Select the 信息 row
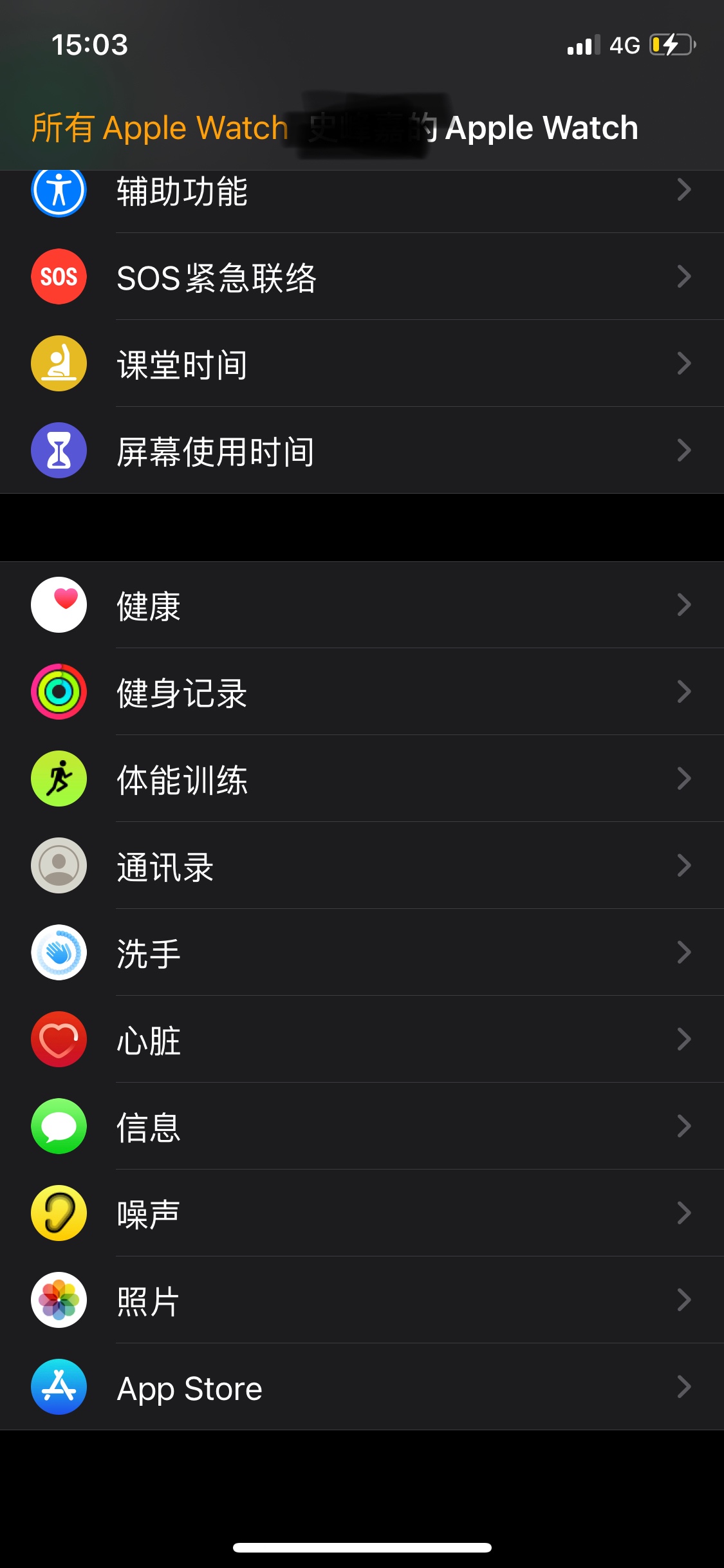This screenshot has height=1568, width=724. 362,1126
